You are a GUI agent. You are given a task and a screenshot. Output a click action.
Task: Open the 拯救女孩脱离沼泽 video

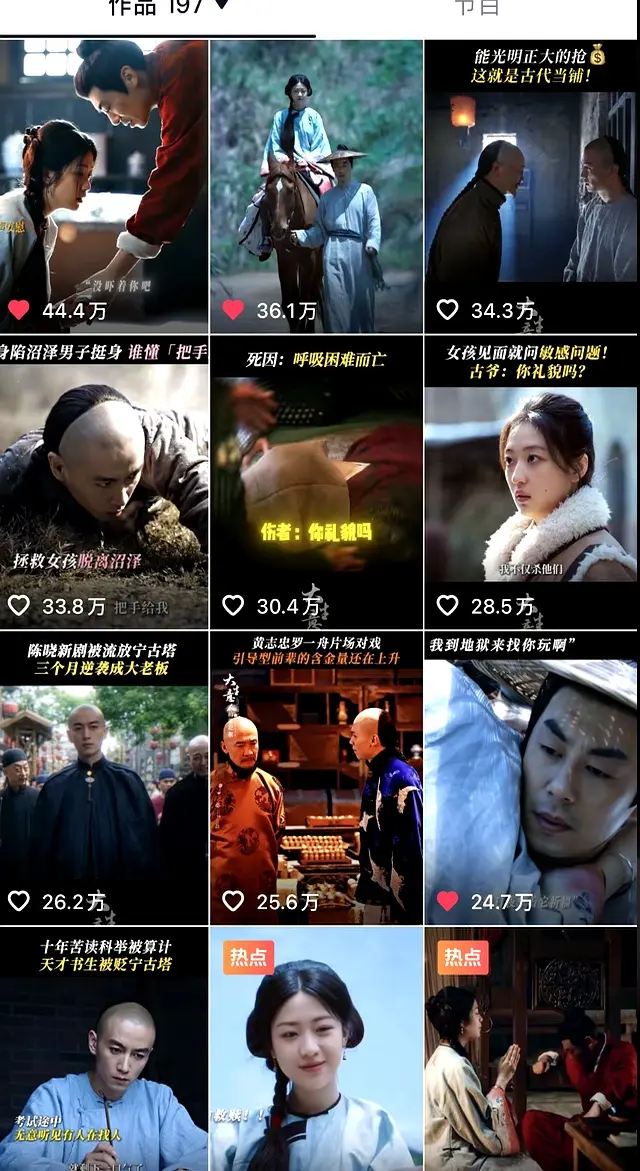104,482
